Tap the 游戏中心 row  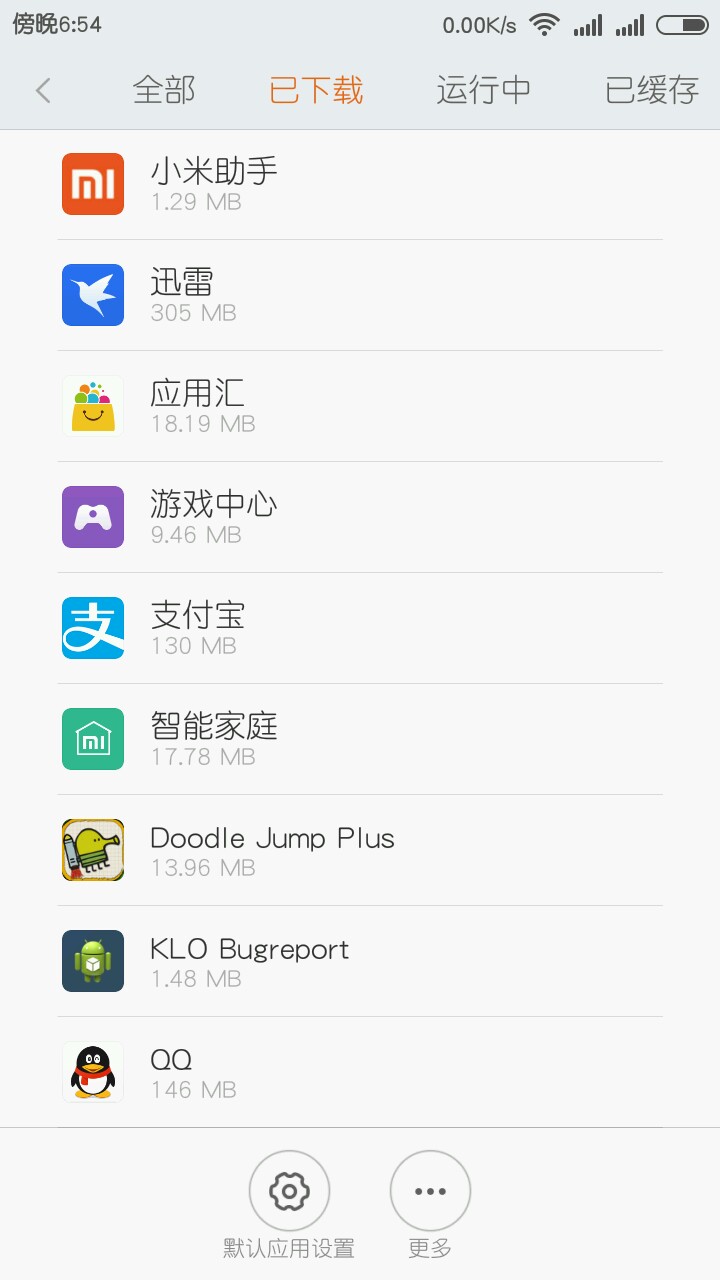click(x=360, y=517)
